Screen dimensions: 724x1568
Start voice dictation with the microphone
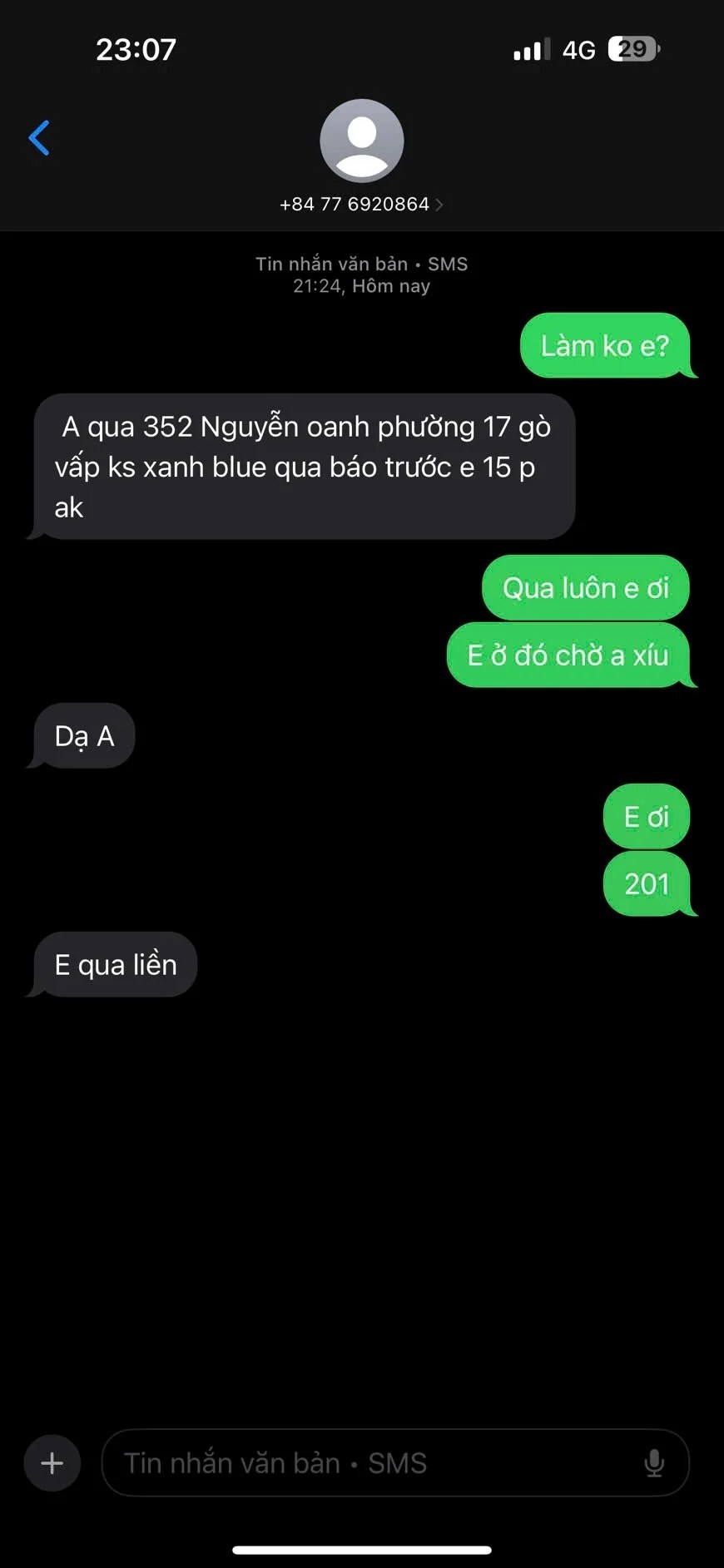pyautogui.click(x=654, y=1463)
